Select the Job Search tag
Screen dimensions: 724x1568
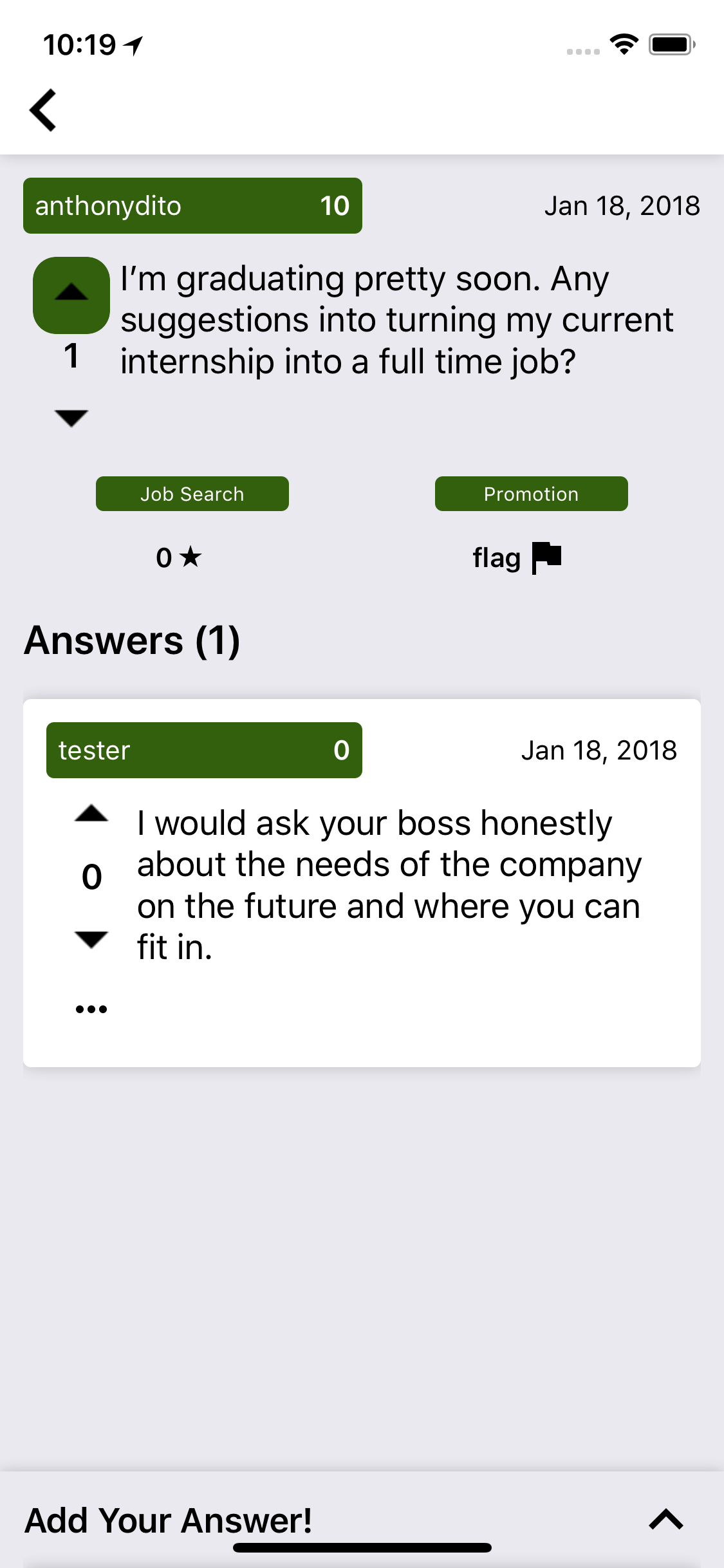click(192, 494)
